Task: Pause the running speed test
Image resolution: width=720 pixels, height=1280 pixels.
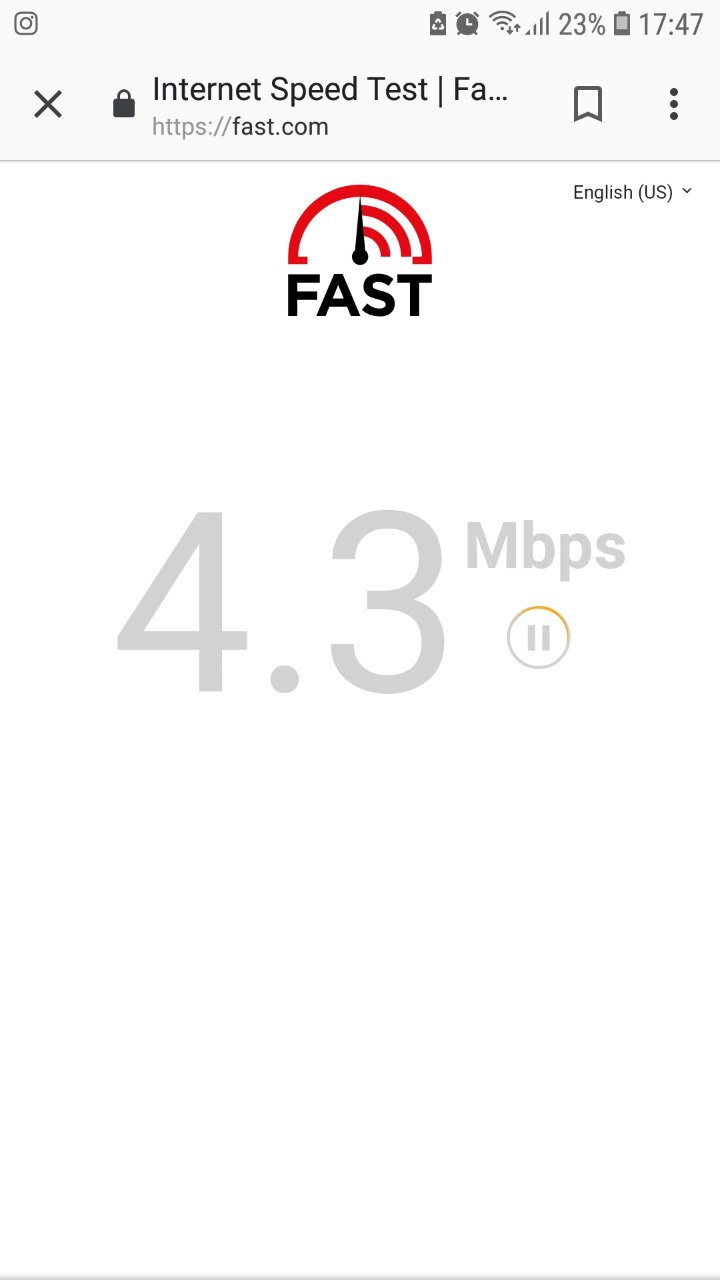Action: (538, 638)
